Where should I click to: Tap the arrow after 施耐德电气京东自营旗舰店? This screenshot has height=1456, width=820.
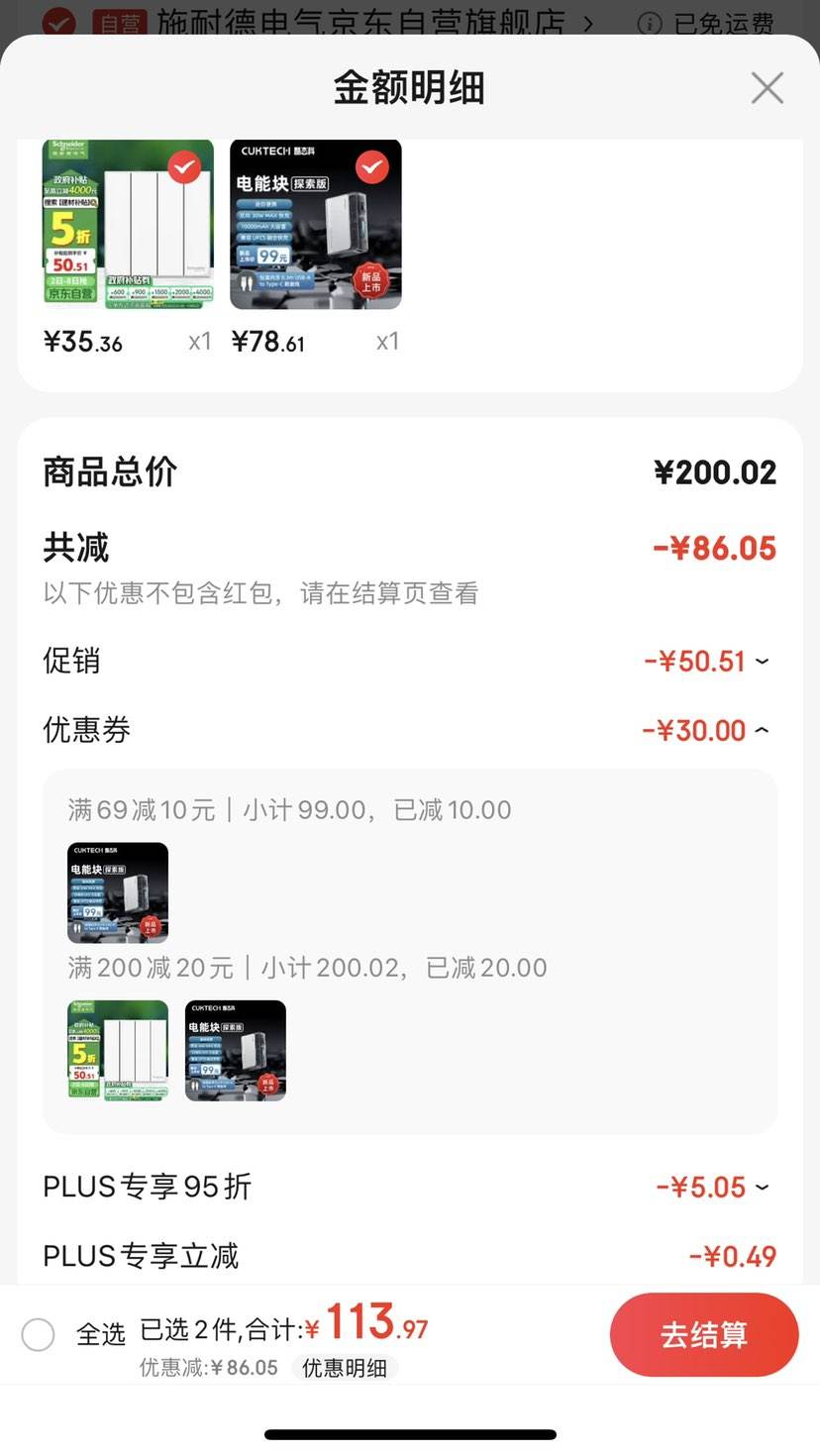point(588,22)
